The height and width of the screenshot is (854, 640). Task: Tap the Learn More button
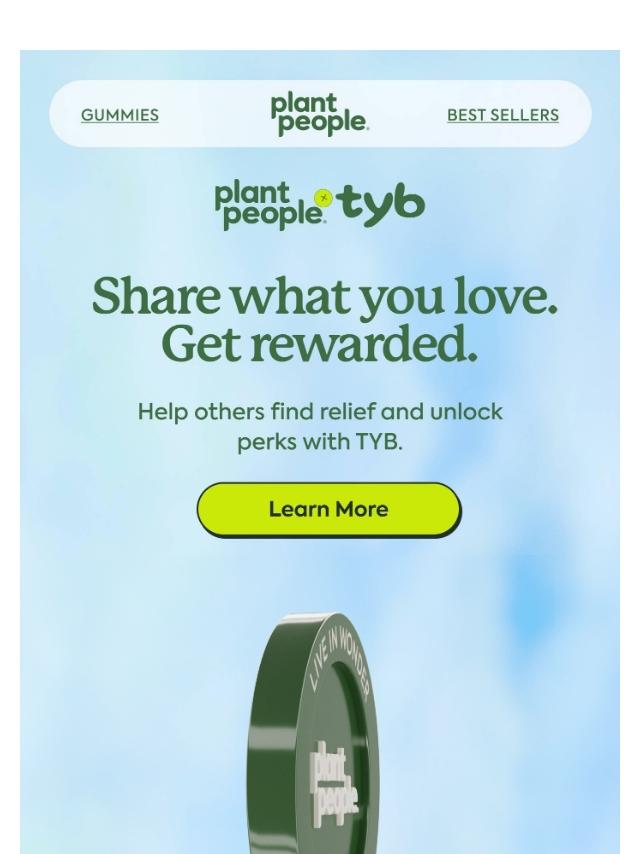pos(328,509)
